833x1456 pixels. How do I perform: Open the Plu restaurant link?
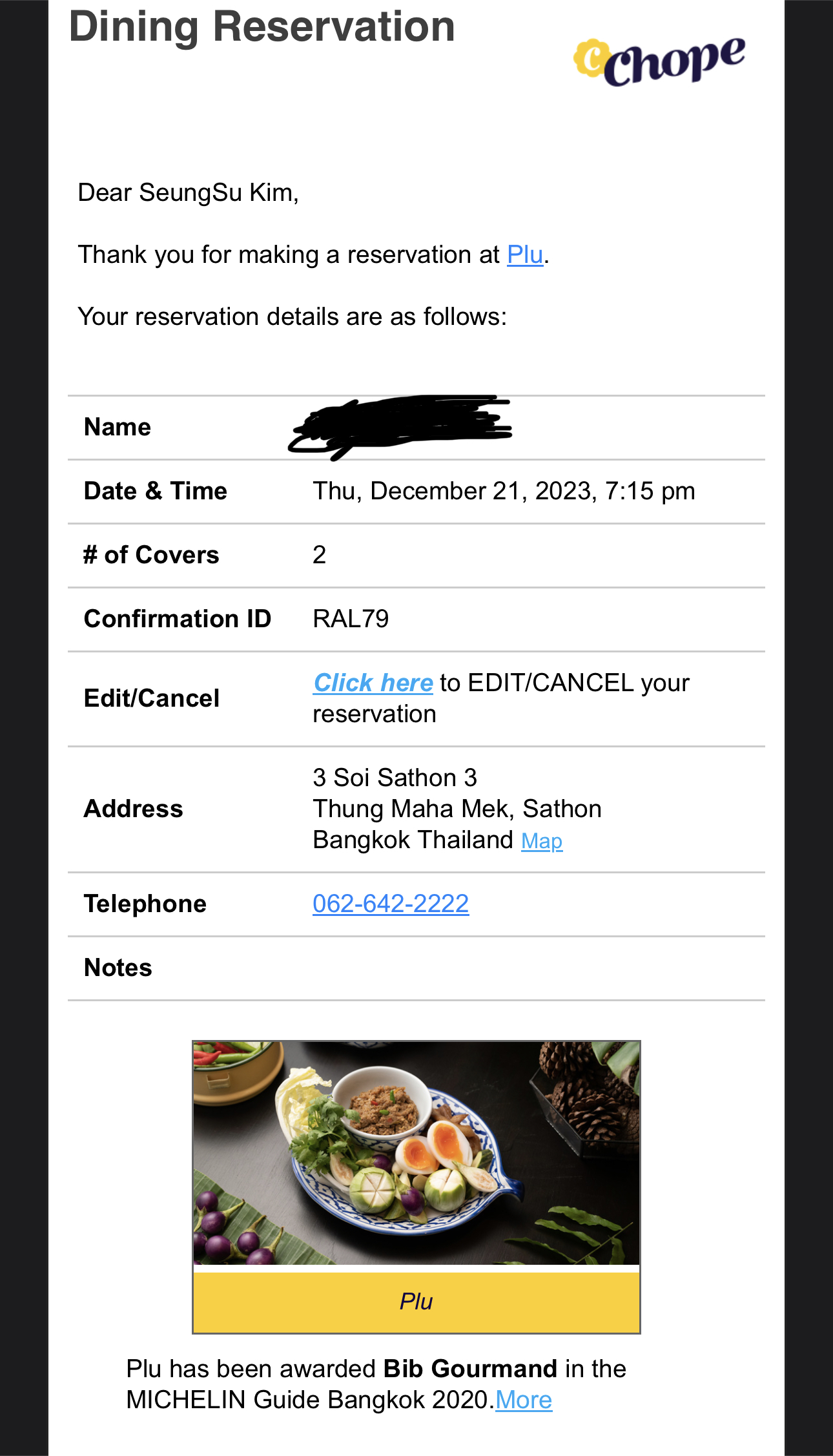(524, 255)
